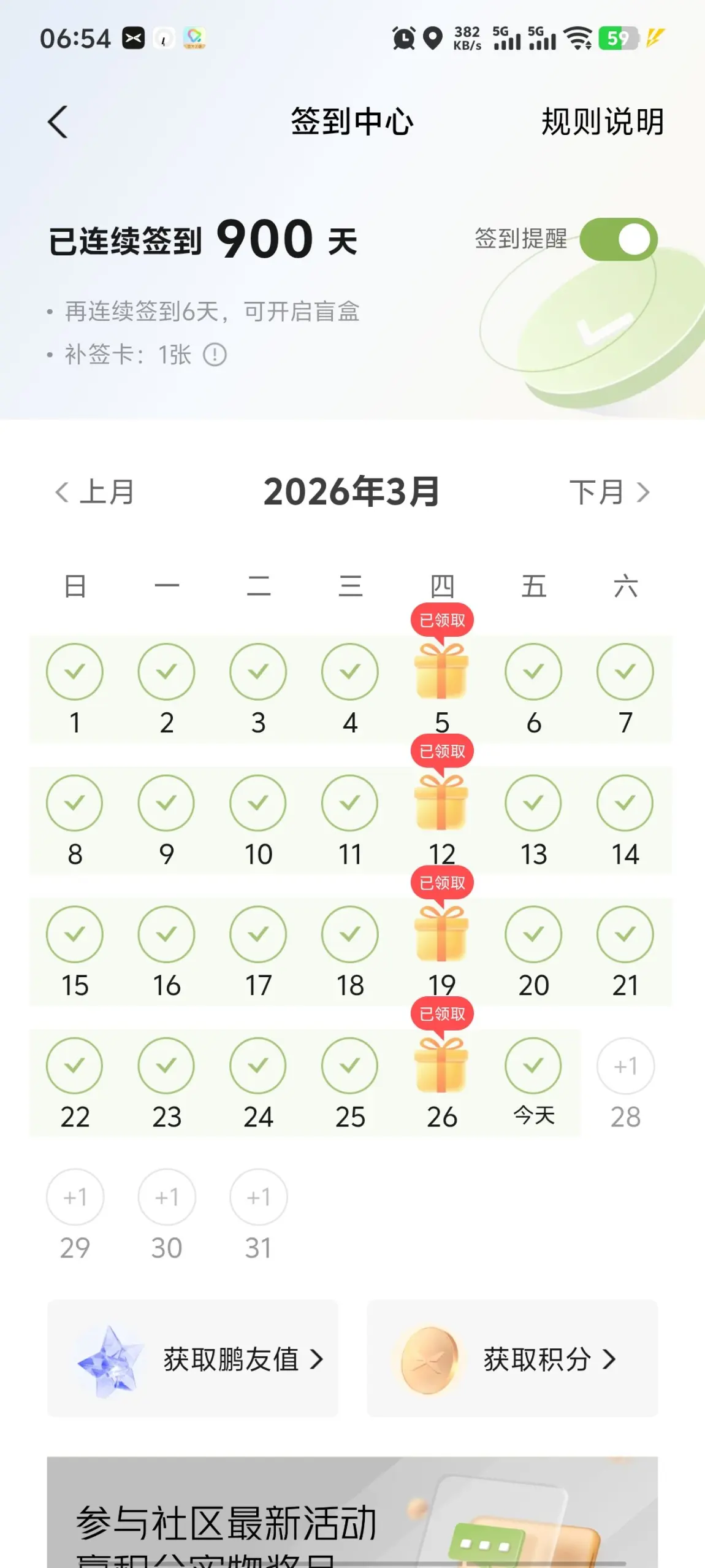Open the gift box on day 5

tap(441, 672)
